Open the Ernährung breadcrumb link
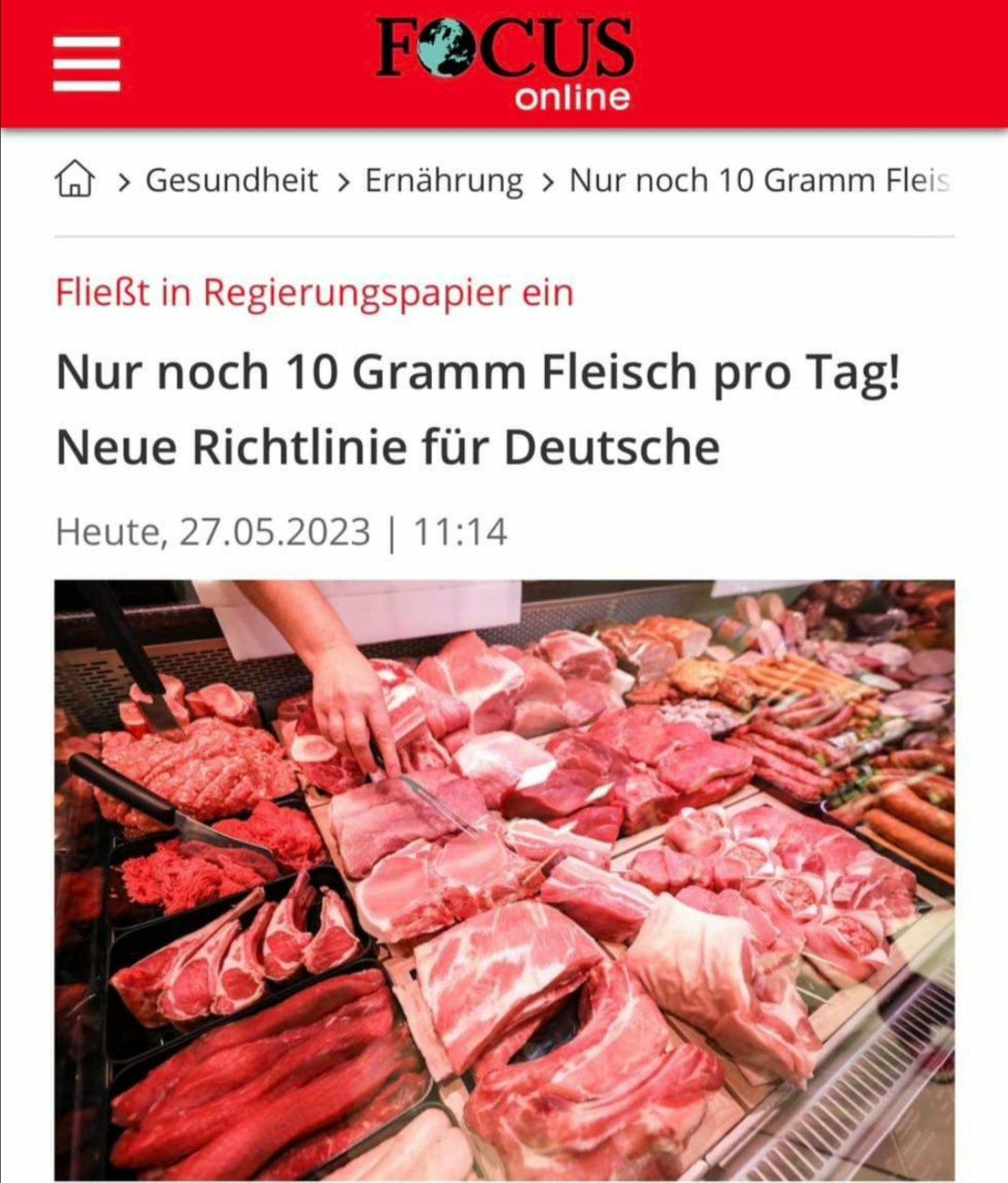Screen dimensions: 1008x1183 pyautogui.click(x=443, y=180)
